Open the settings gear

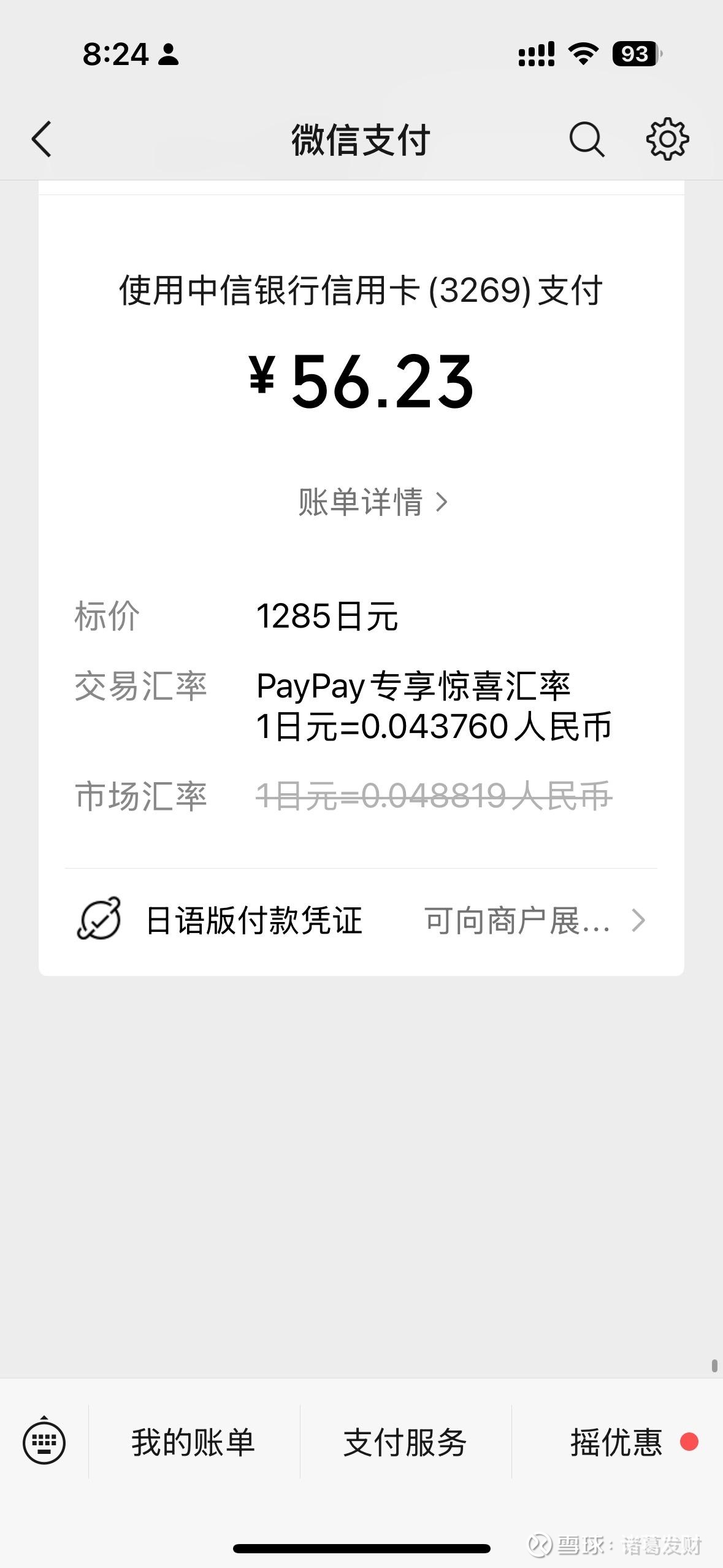coord(667,139)
